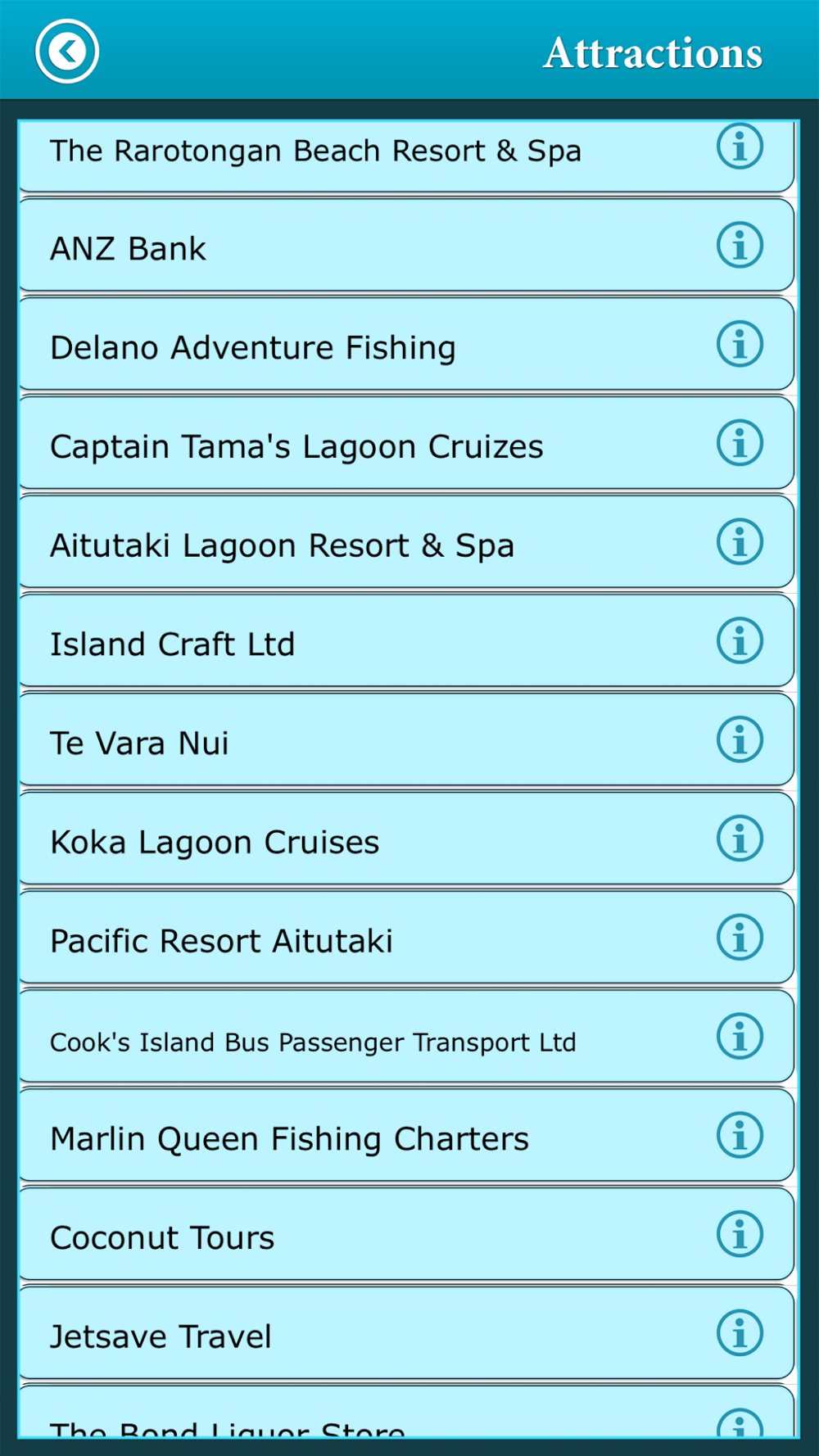The width and height of the screenshot is (819, 1456).
Task: Open Island Craft Ltd
Action: click(406, 641)
